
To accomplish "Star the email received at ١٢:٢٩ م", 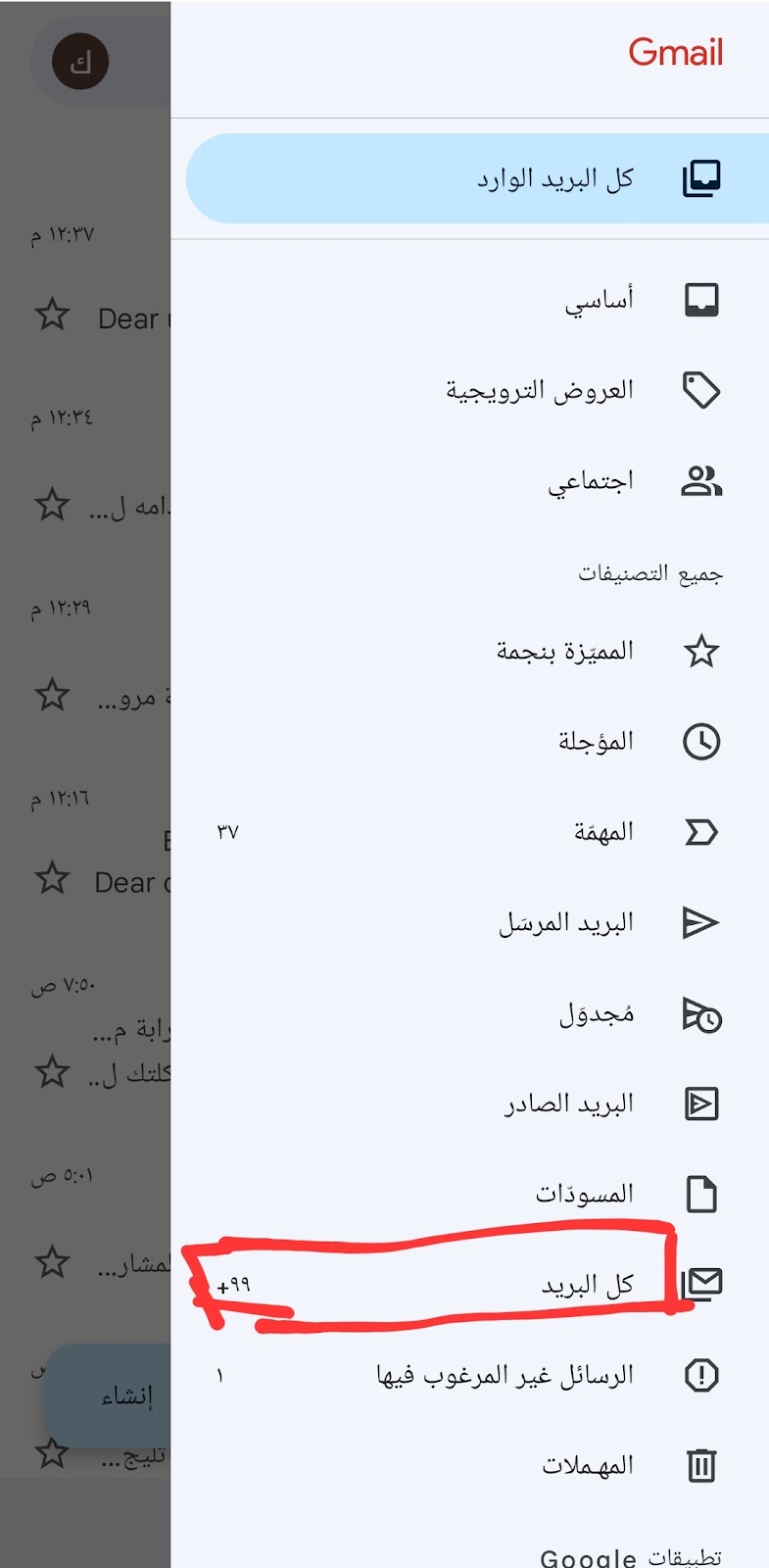I will click(52, 695).
